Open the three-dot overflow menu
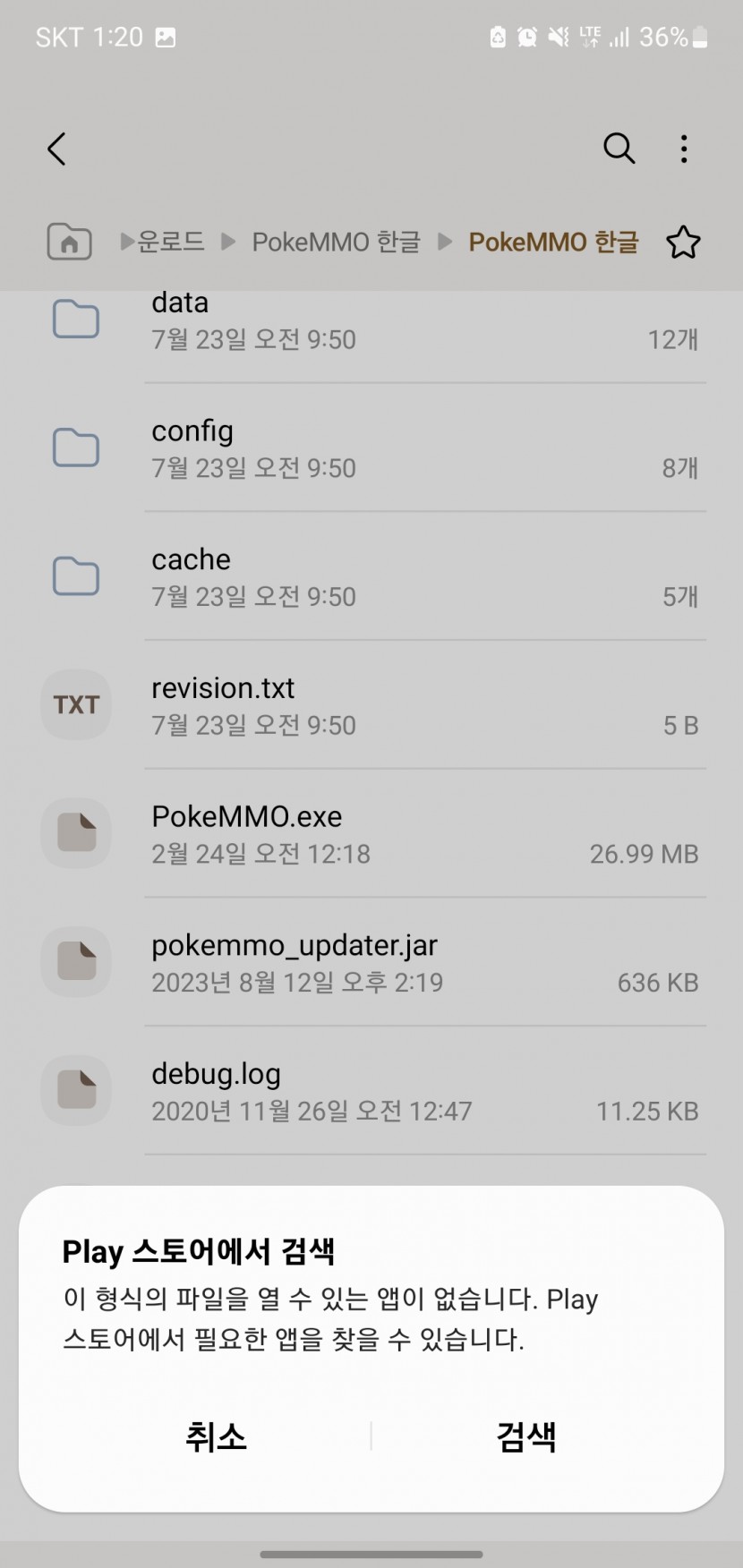The image size is (743, 1568). pyautogui.click(x=684, y=149)
